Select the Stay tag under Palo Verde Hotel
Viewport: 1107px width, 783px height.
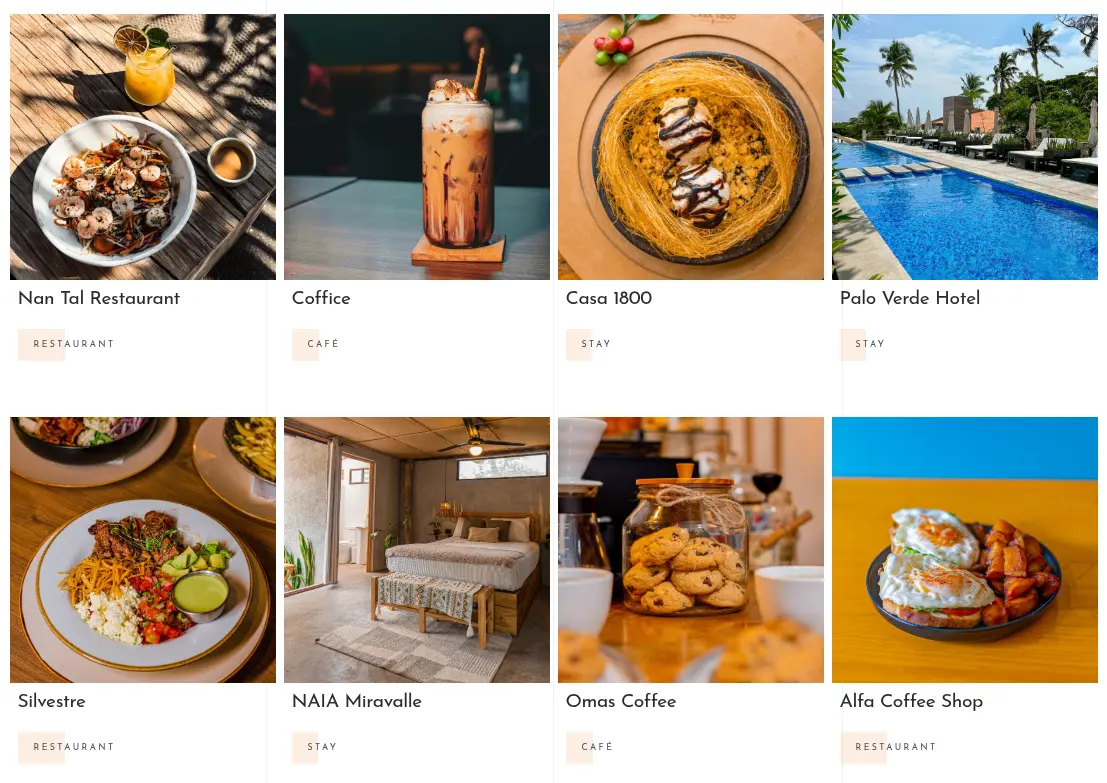click(x=870, y=344)
